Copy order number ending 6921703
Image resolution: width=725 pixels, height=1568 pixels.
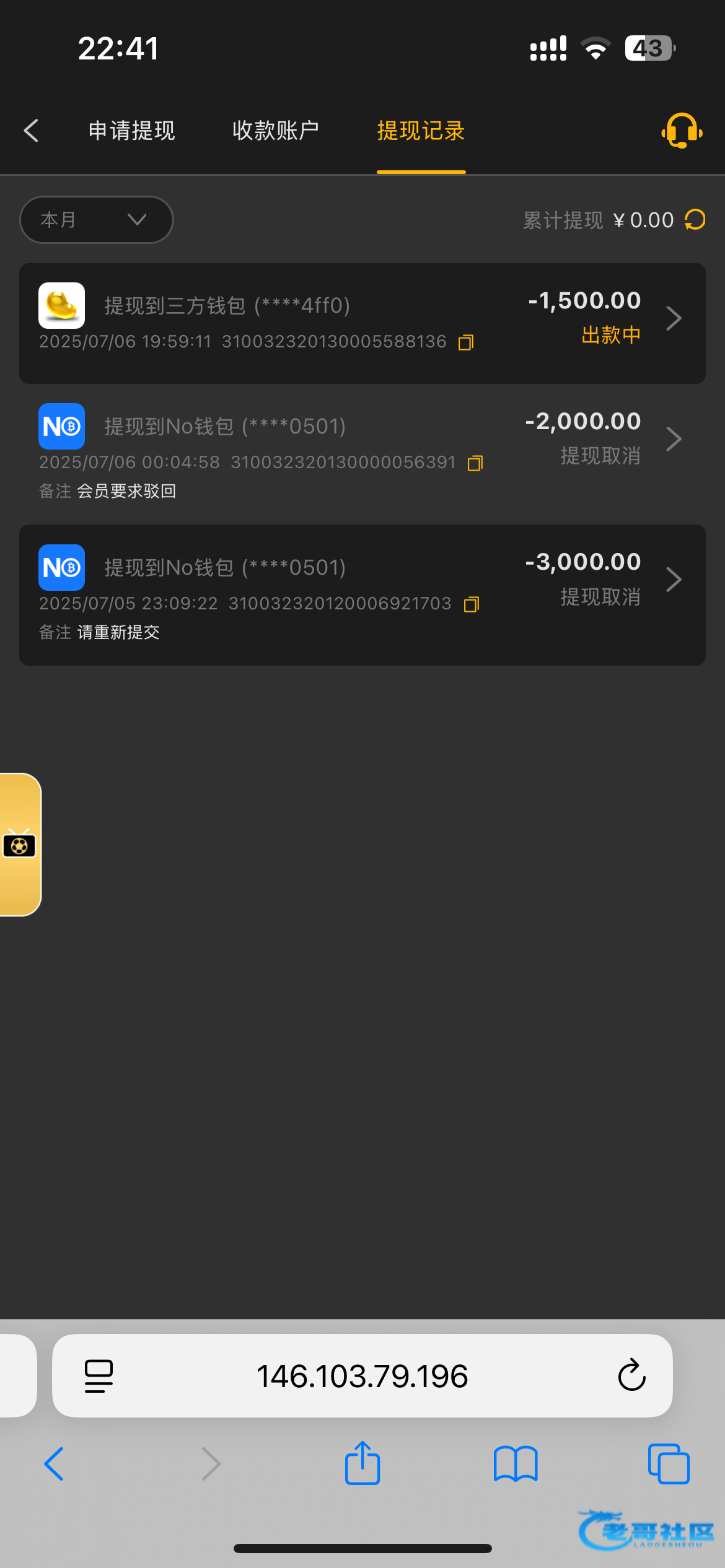(472, 604)
